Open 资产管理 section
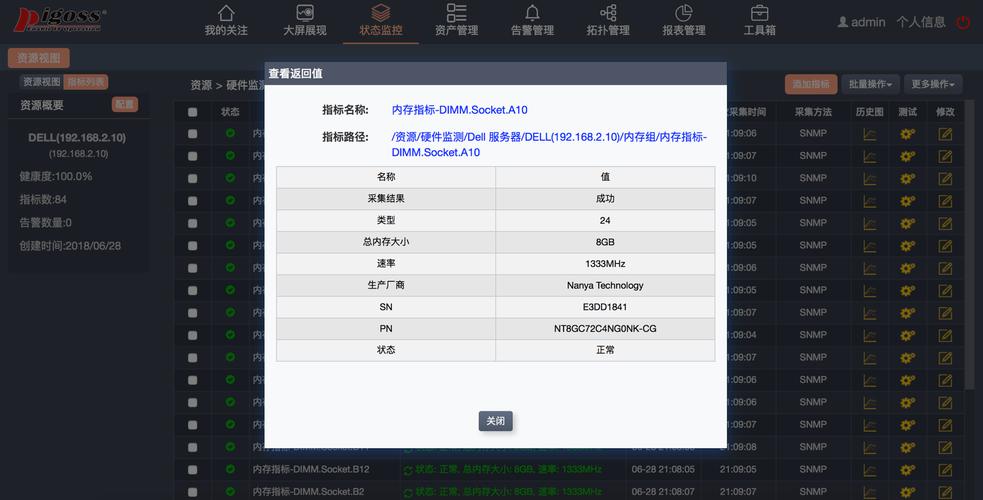This screenshot has height=500, width=983. pos(456,21)
